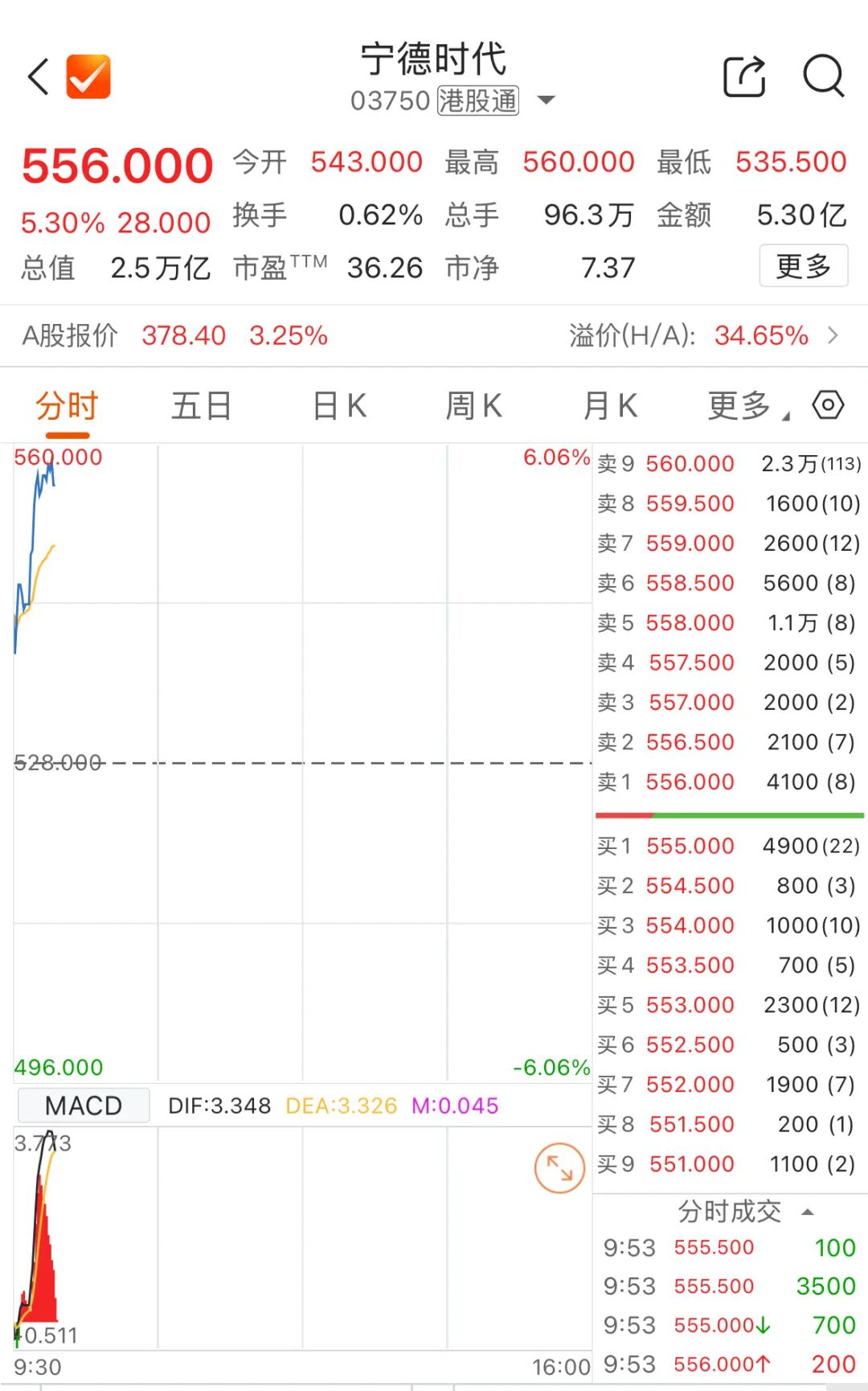Open chart settings via the gear icon

pyautogui.click(x=829, y=406)
